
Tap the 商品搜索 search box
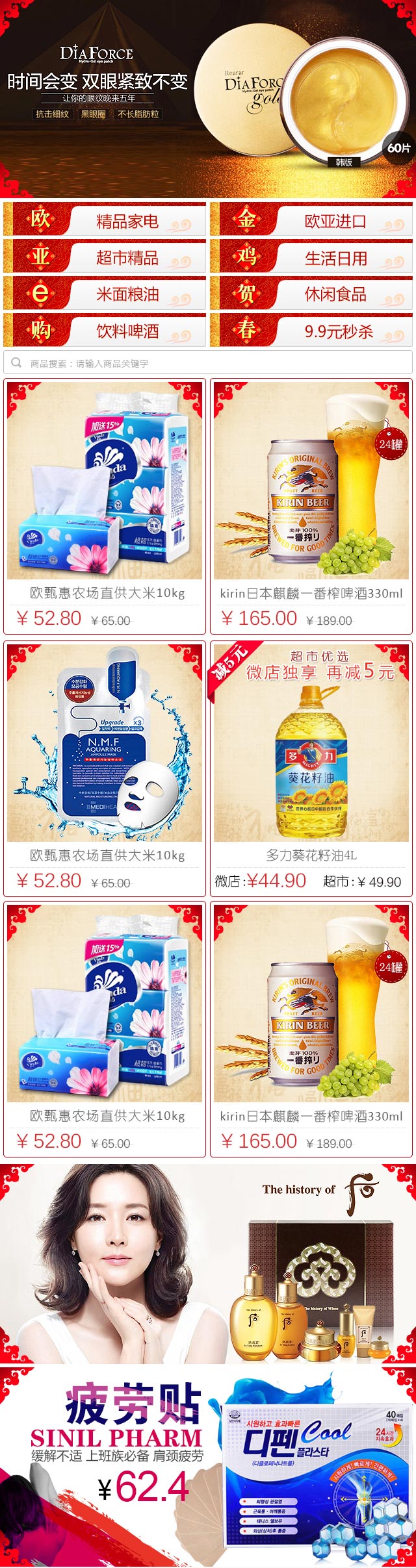point(208,362)
